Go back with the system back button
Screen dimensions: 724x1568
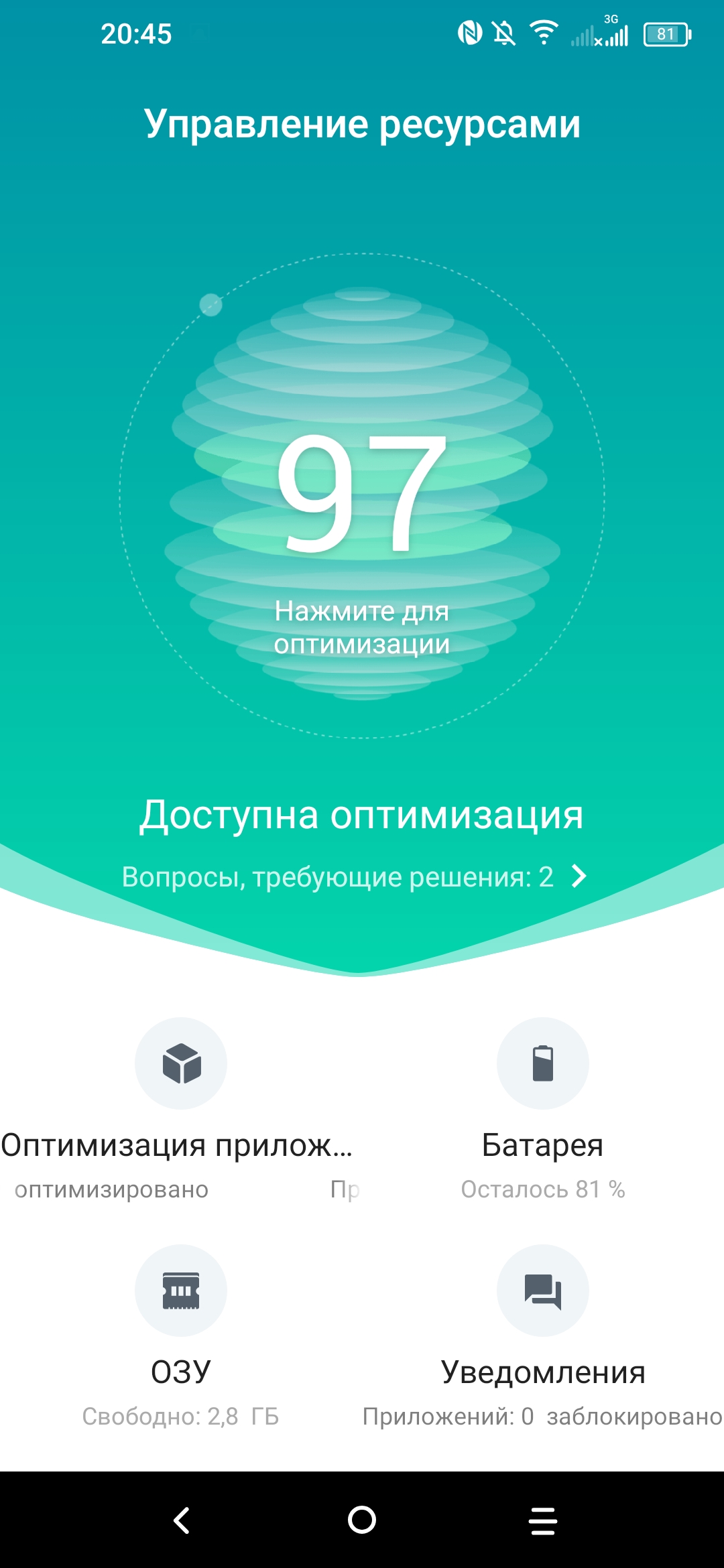[181, 1520]
